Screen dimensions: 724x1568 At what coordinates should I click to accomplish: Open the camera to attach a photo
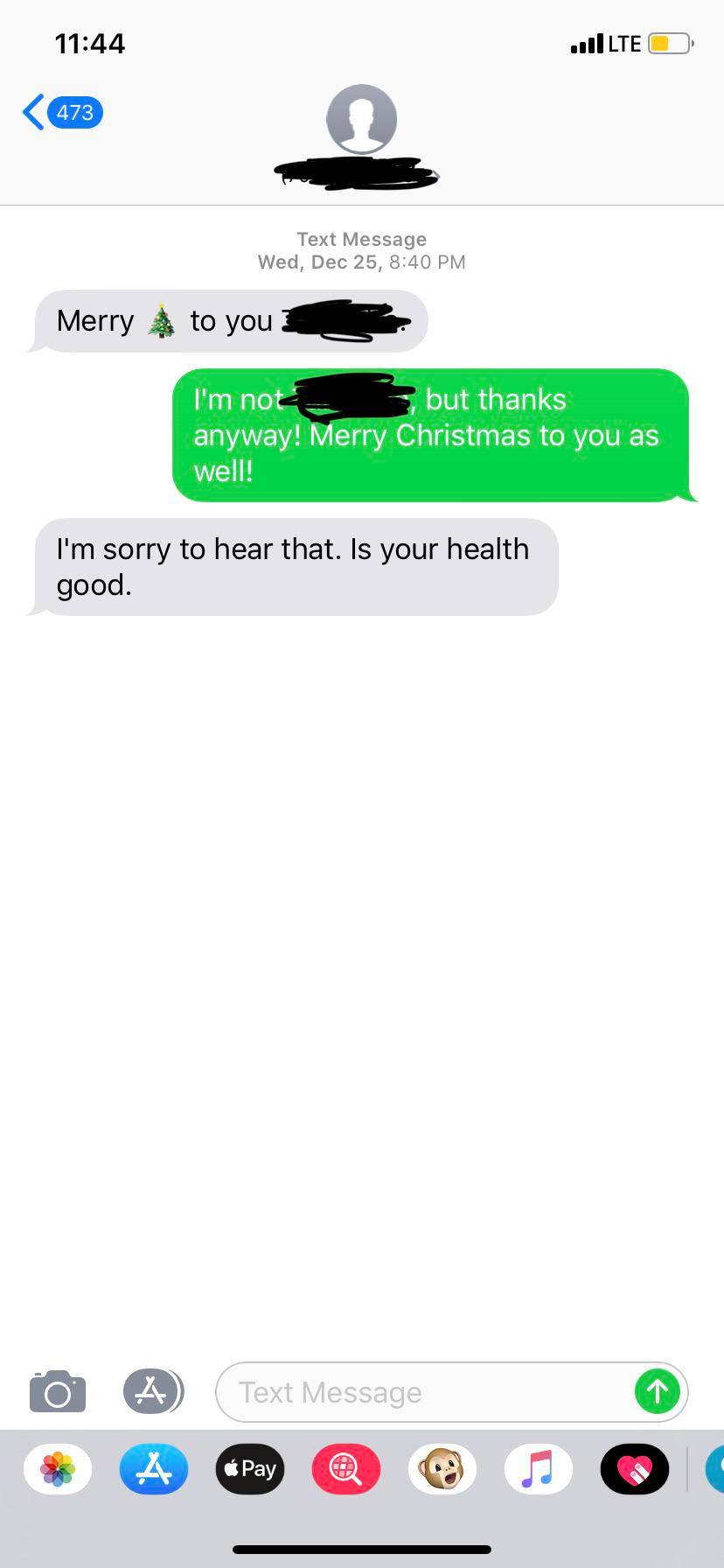(x=58, y=1391)
